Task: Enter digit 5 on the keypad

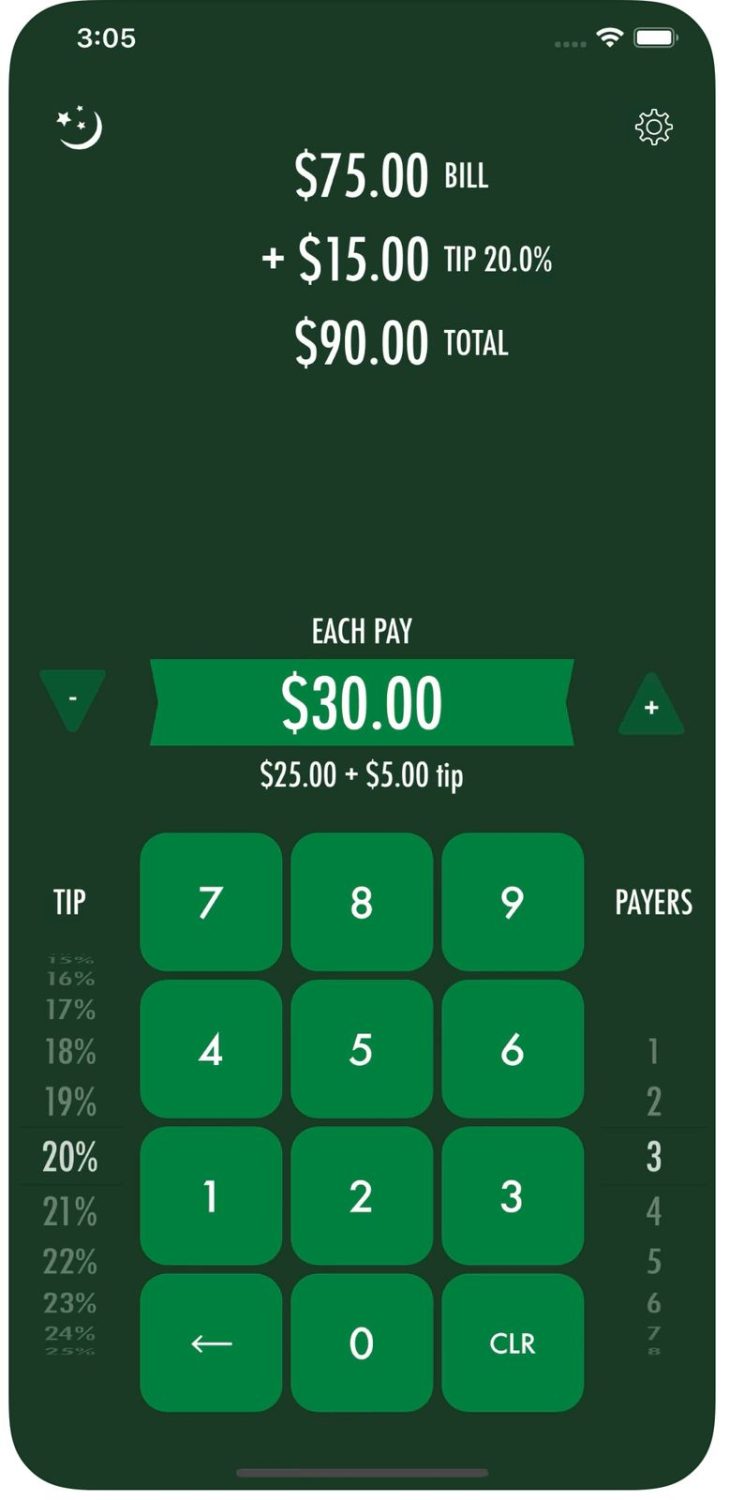Action: (361, 1049)
